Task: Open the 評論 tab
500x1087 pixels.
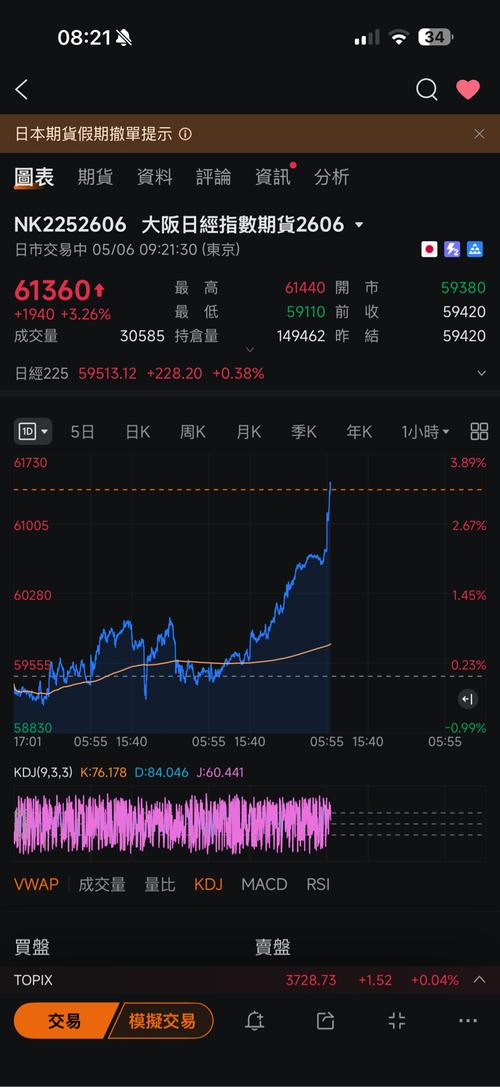Action: [214, 177]
